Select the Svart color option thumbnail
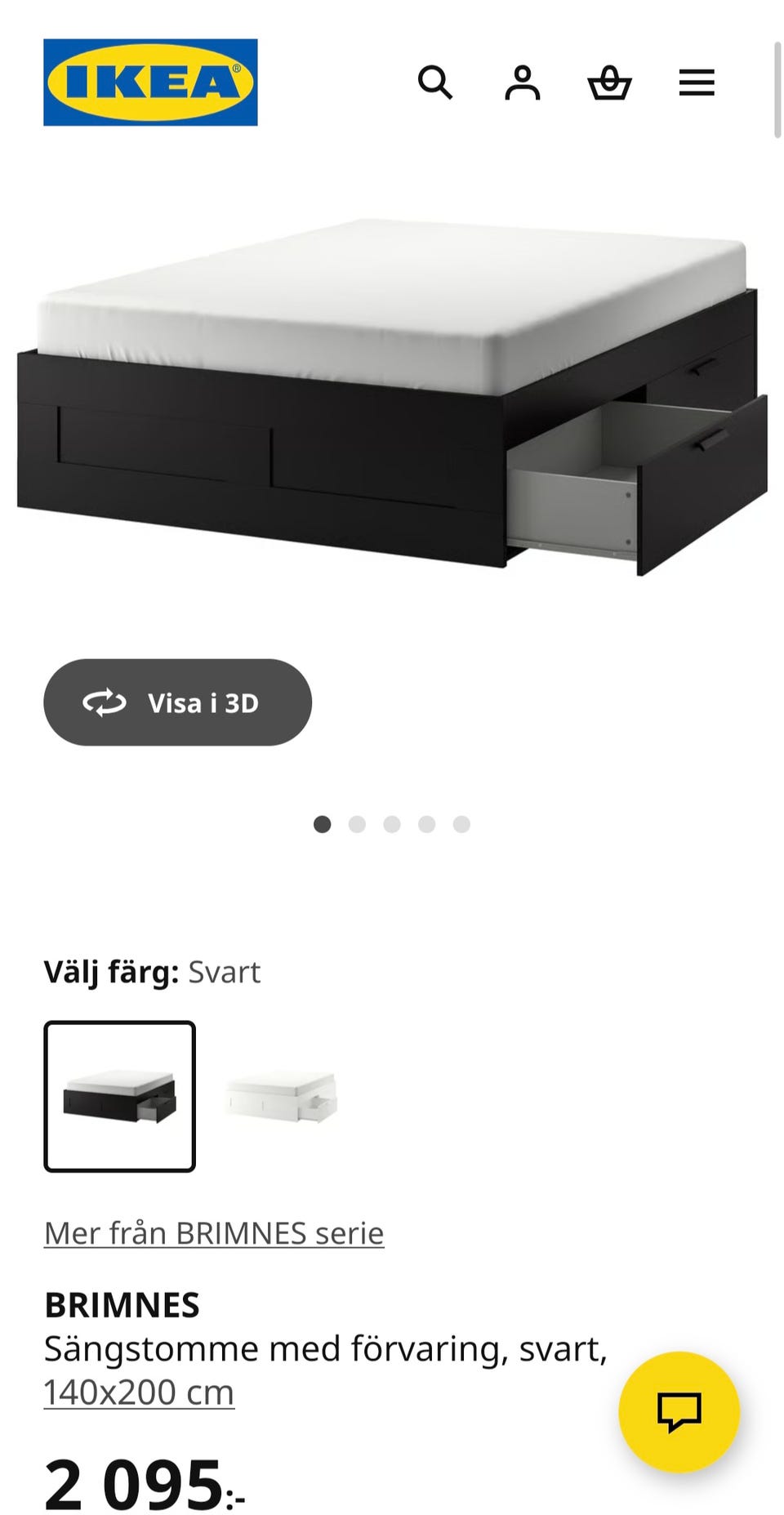The height and width of the screenshot is (1515, 784). point(119,1100)
